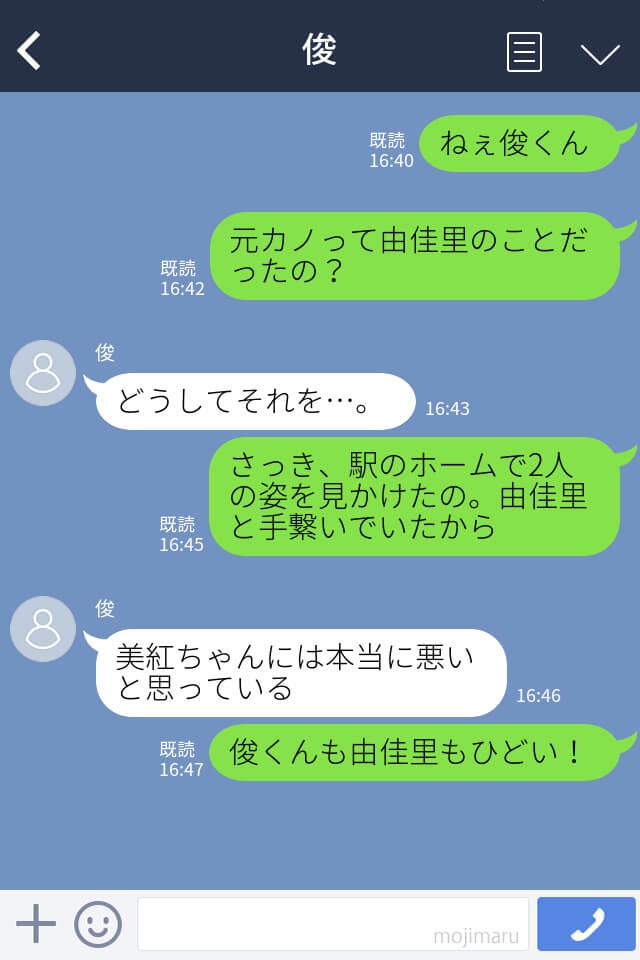Open 俊's profile avatar beside どうしてそれを
The image size is (640, 960).
pyautogui.click(x=43, y=373)
